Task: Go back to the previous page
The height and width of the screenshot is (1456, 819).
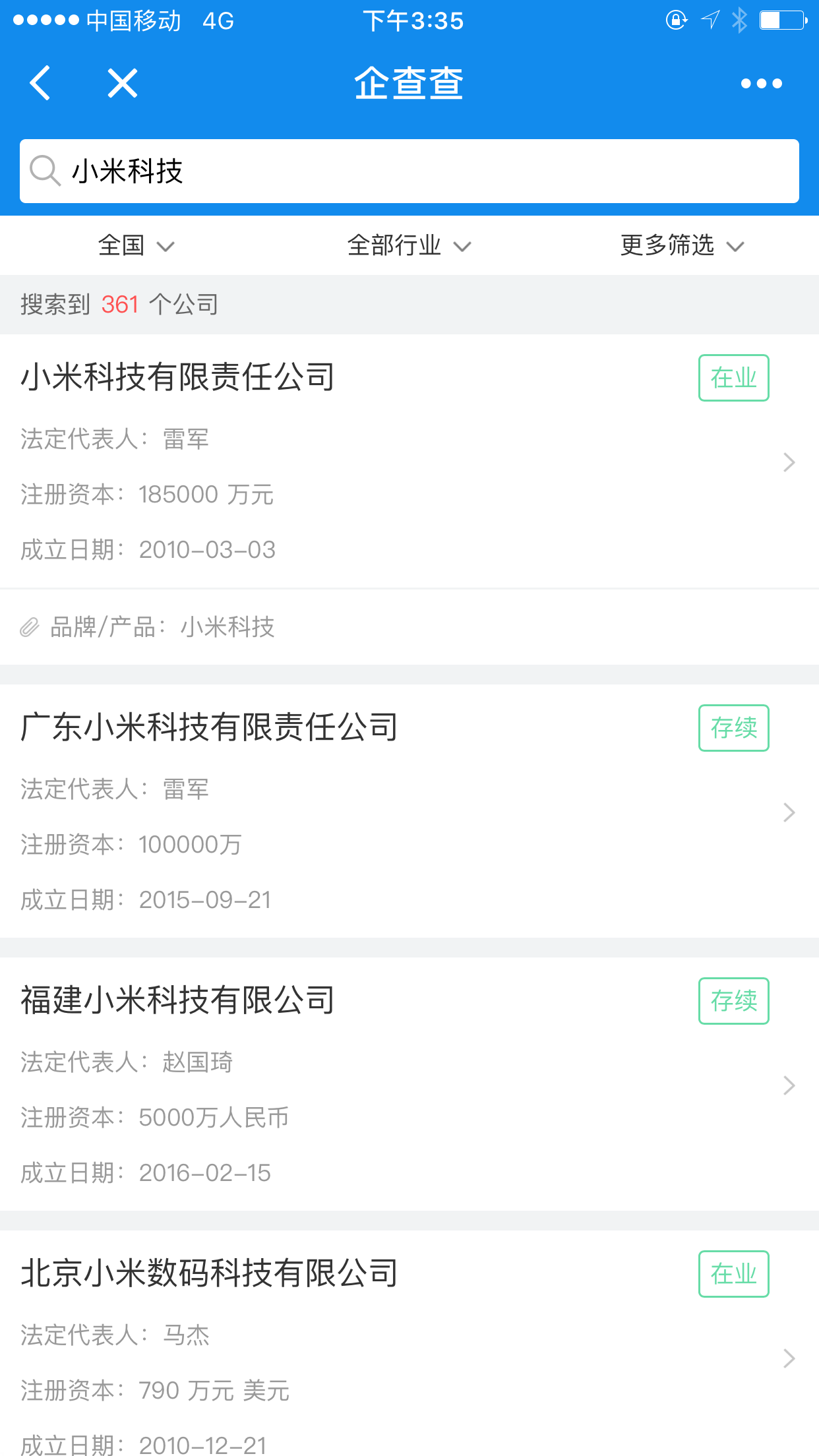Action: [41, 83]
